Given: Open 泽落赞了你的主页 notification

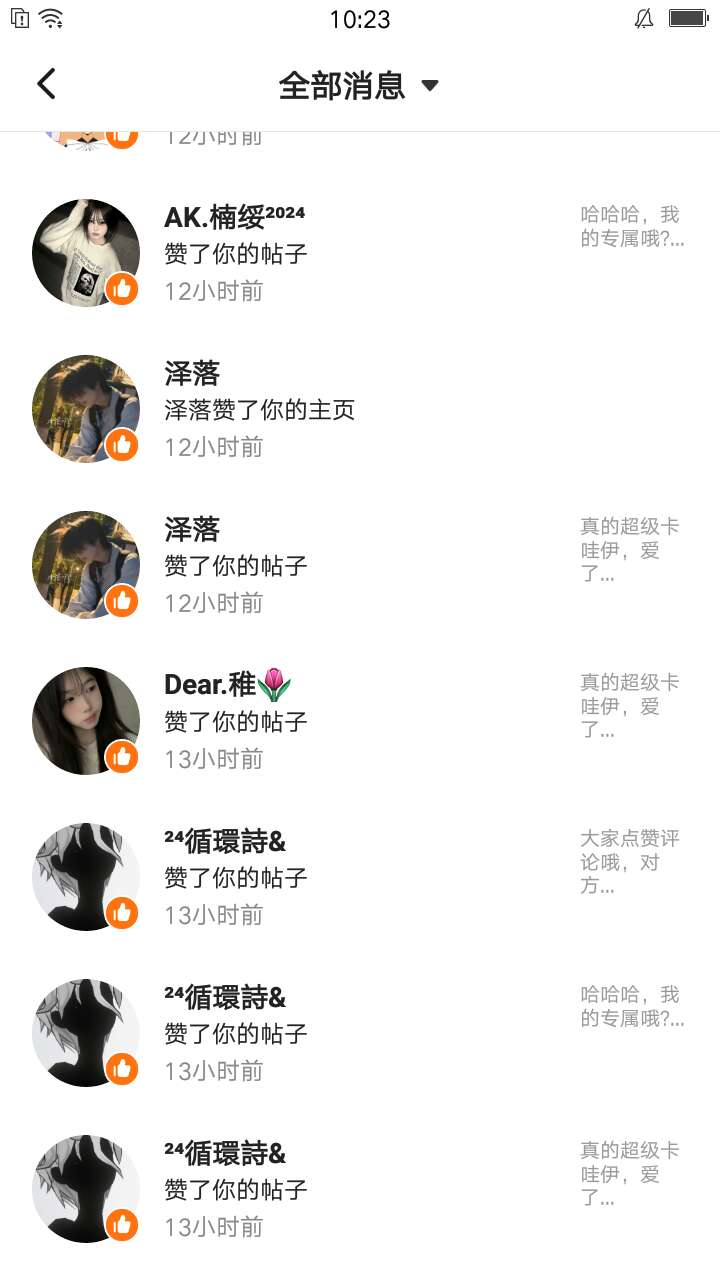Looking at the screenshot, I should 360,409.
